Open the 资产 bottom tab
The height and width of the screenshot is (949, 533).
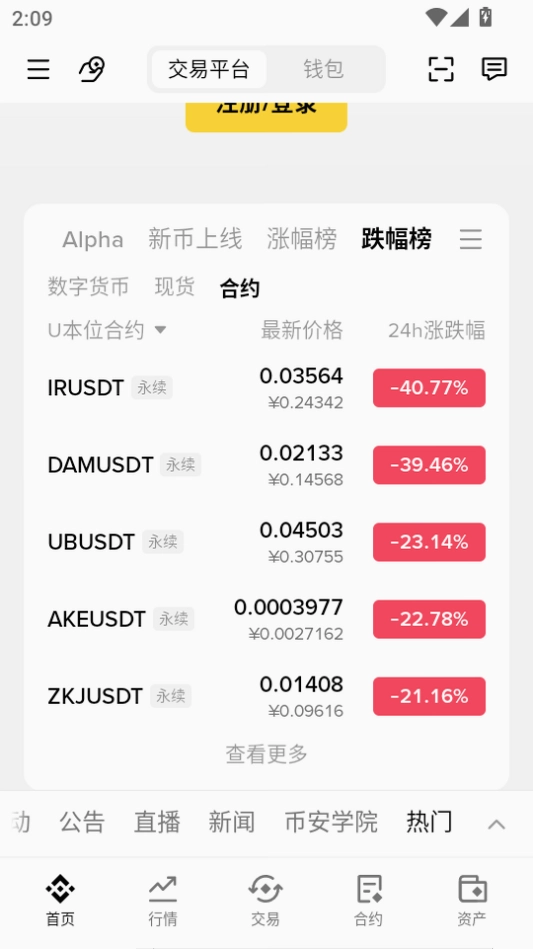pos(471,901)
